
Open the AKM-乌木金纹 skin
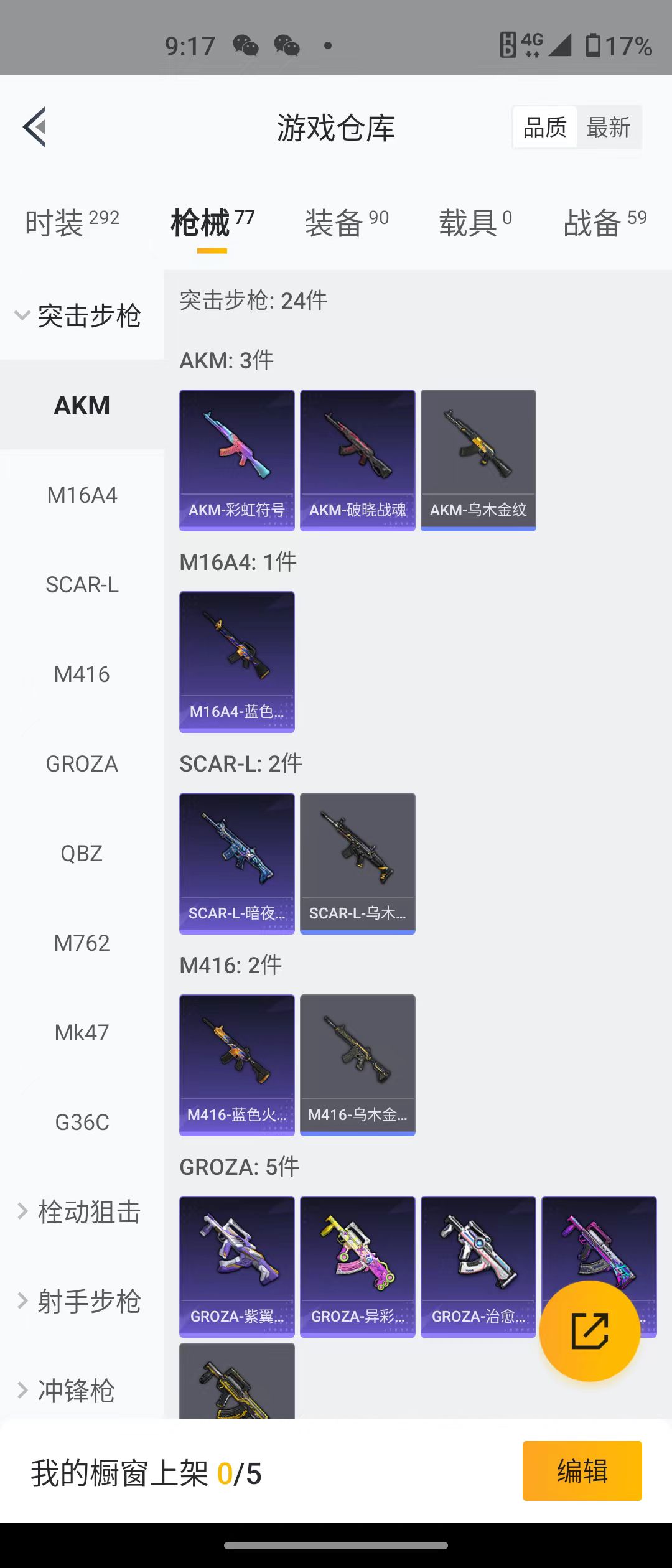478,460
